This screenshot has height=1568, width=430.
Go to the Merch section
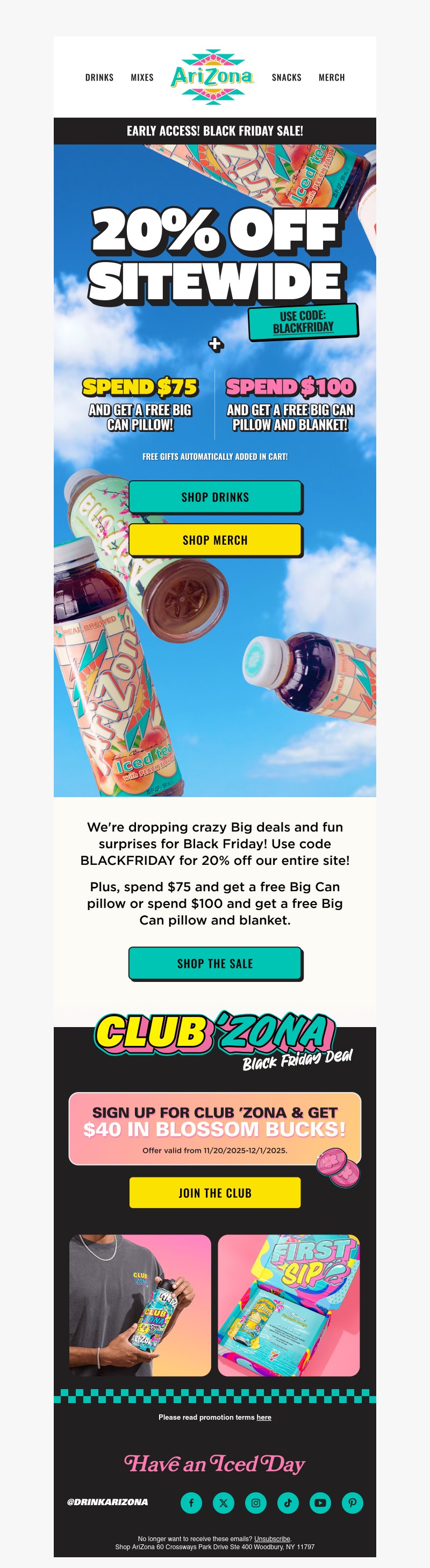[x=331, y=77]
